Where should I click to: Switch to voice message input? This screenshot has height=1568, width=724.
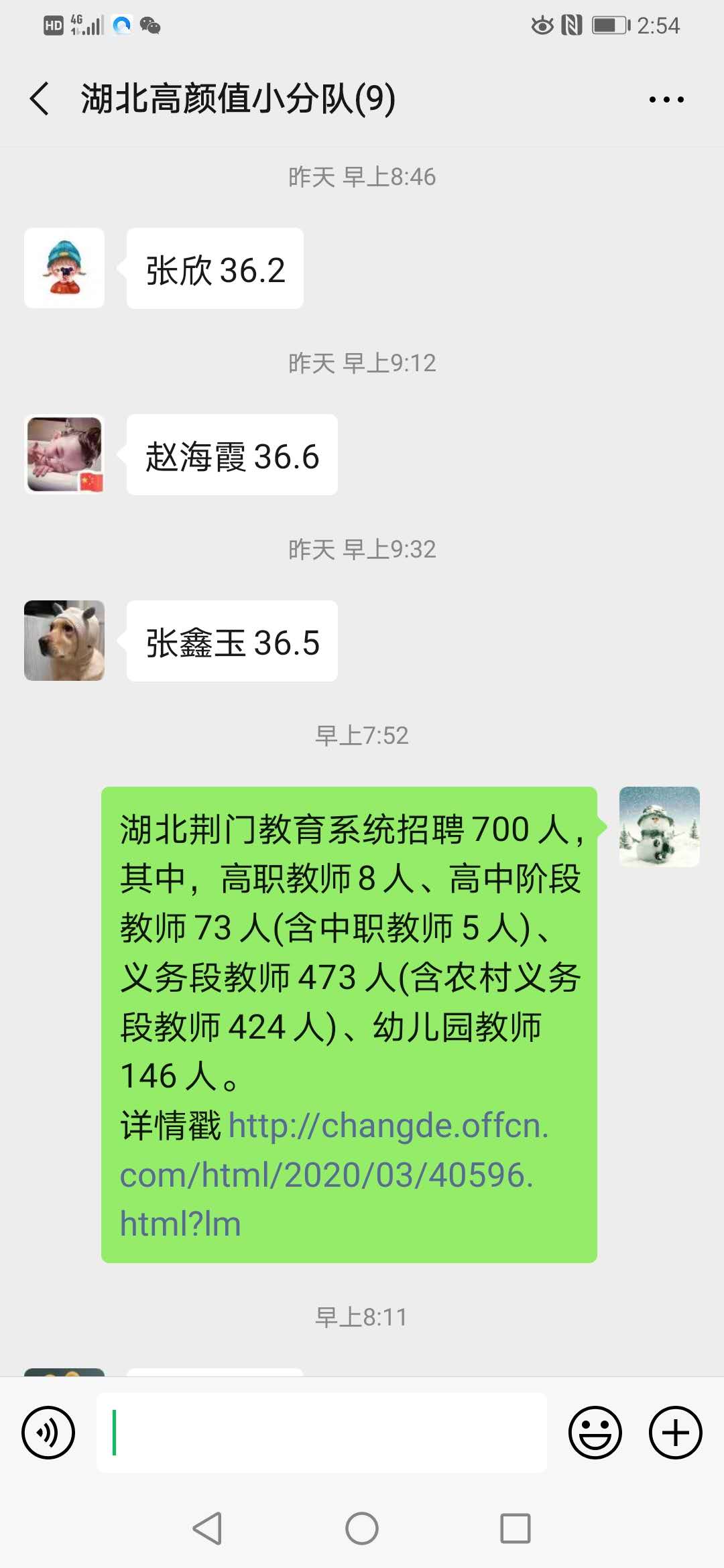coord(48,1433)
